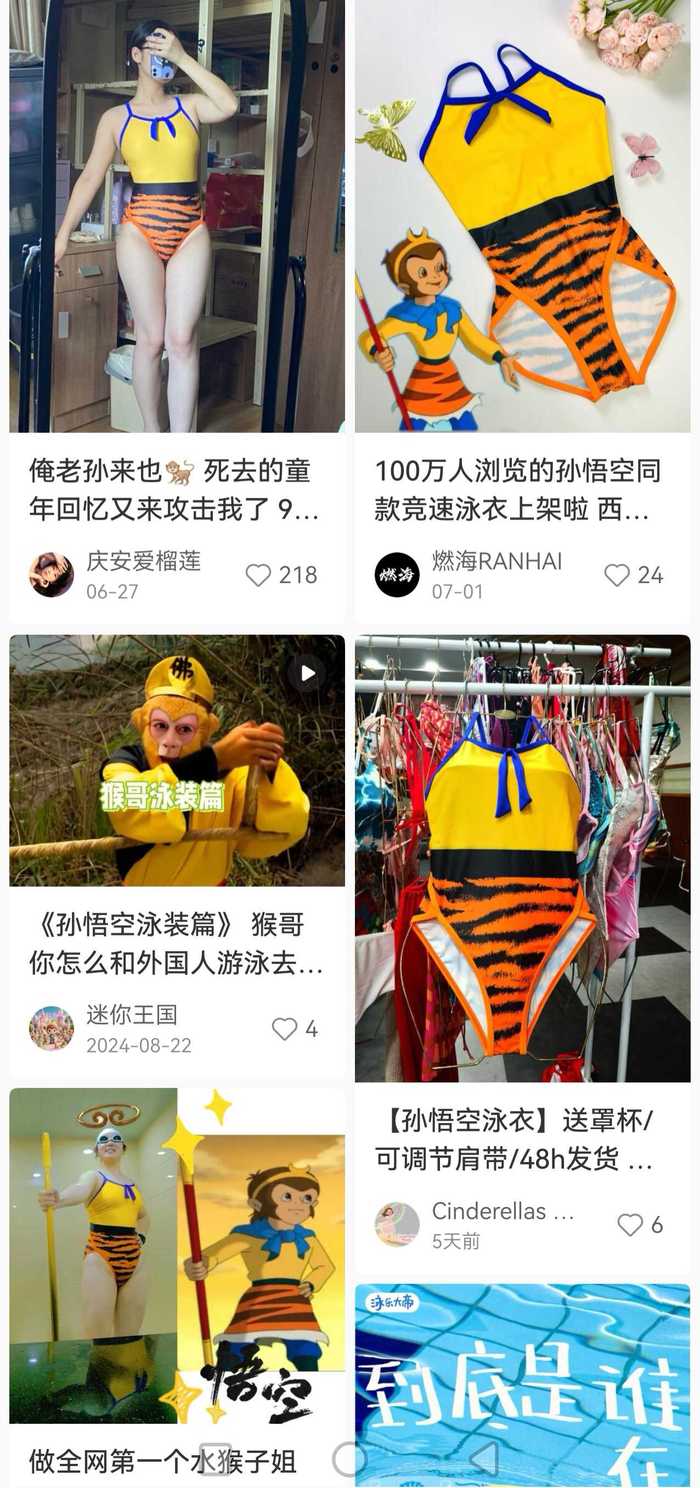Viewport: 700px width, 1488px height.
Task: View 燃海RANHAI's profile avatar
Action: coord(397,575)
